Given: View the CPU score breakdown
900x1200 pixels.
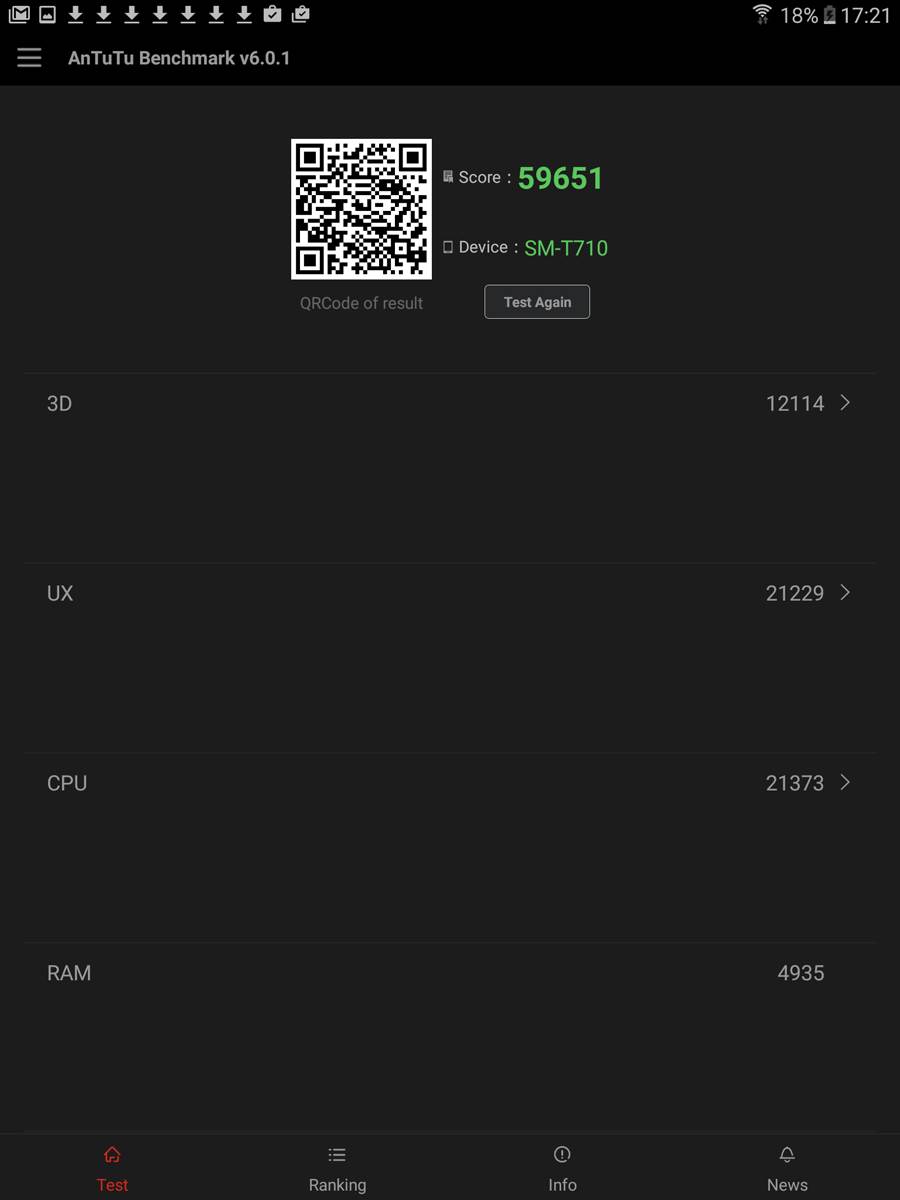Looking at the screenshot, I should point(450,783).
